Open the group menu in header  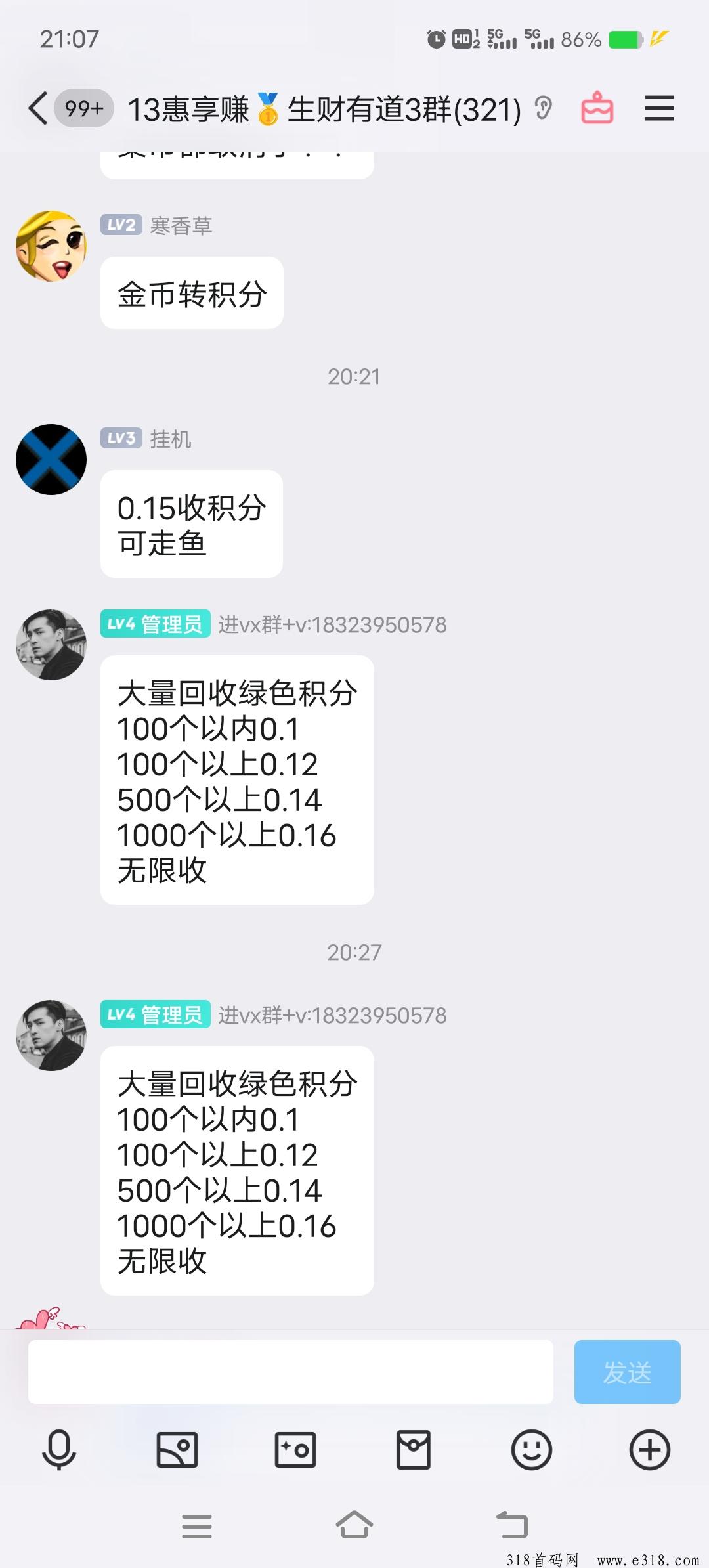point(659,108)
